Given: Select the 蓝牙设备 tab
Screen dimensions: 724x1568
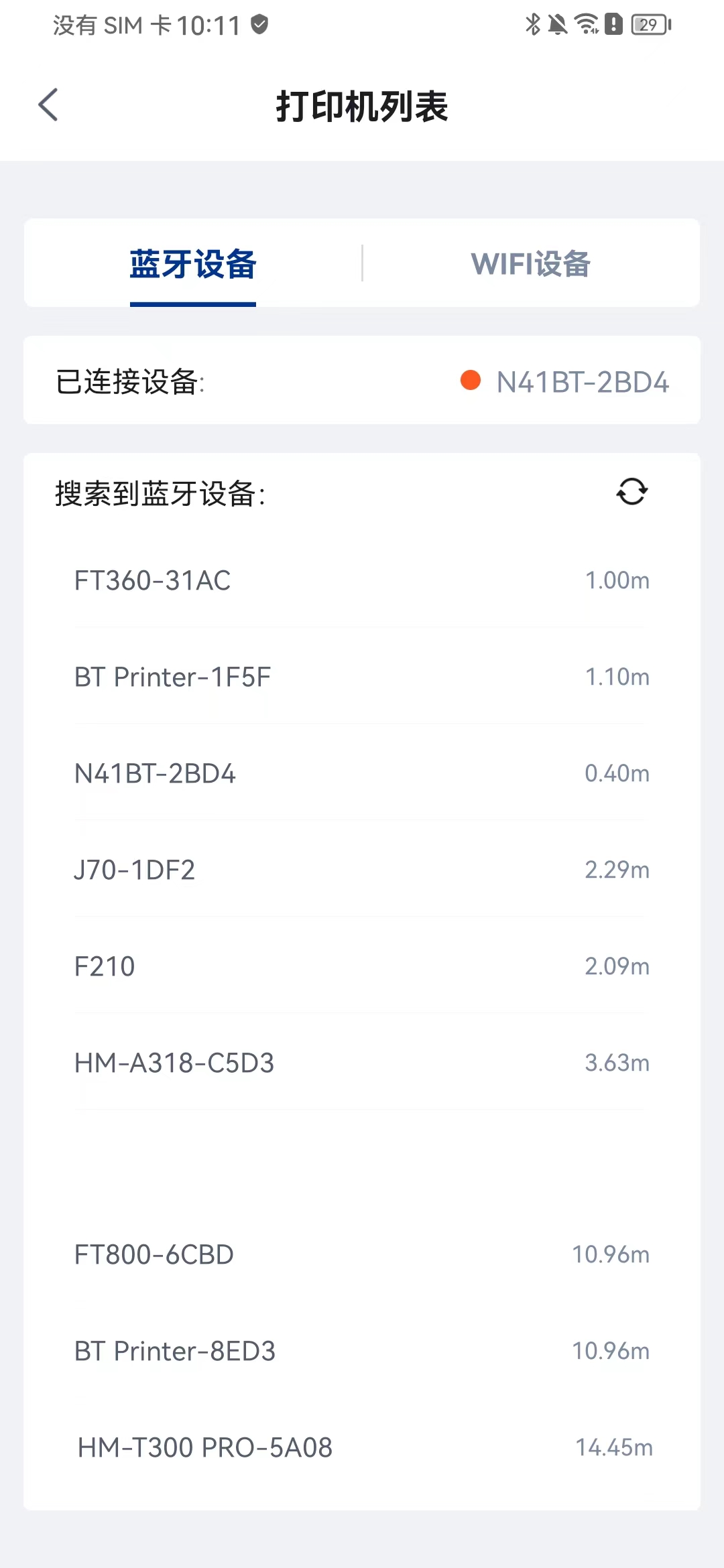Looking at the screenshot, I should 193,263.
